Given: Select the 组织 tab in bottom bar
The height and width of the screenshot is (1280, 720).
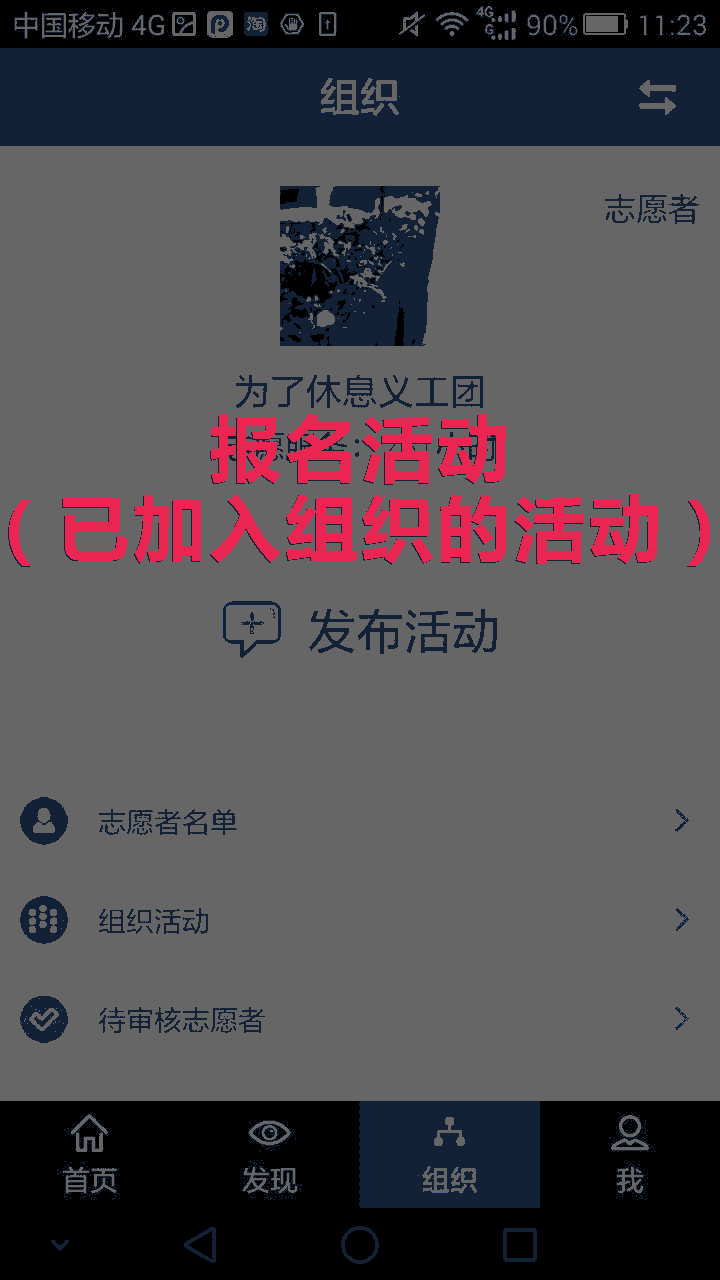Looking at the screenshot, I should pos(450,1155).
